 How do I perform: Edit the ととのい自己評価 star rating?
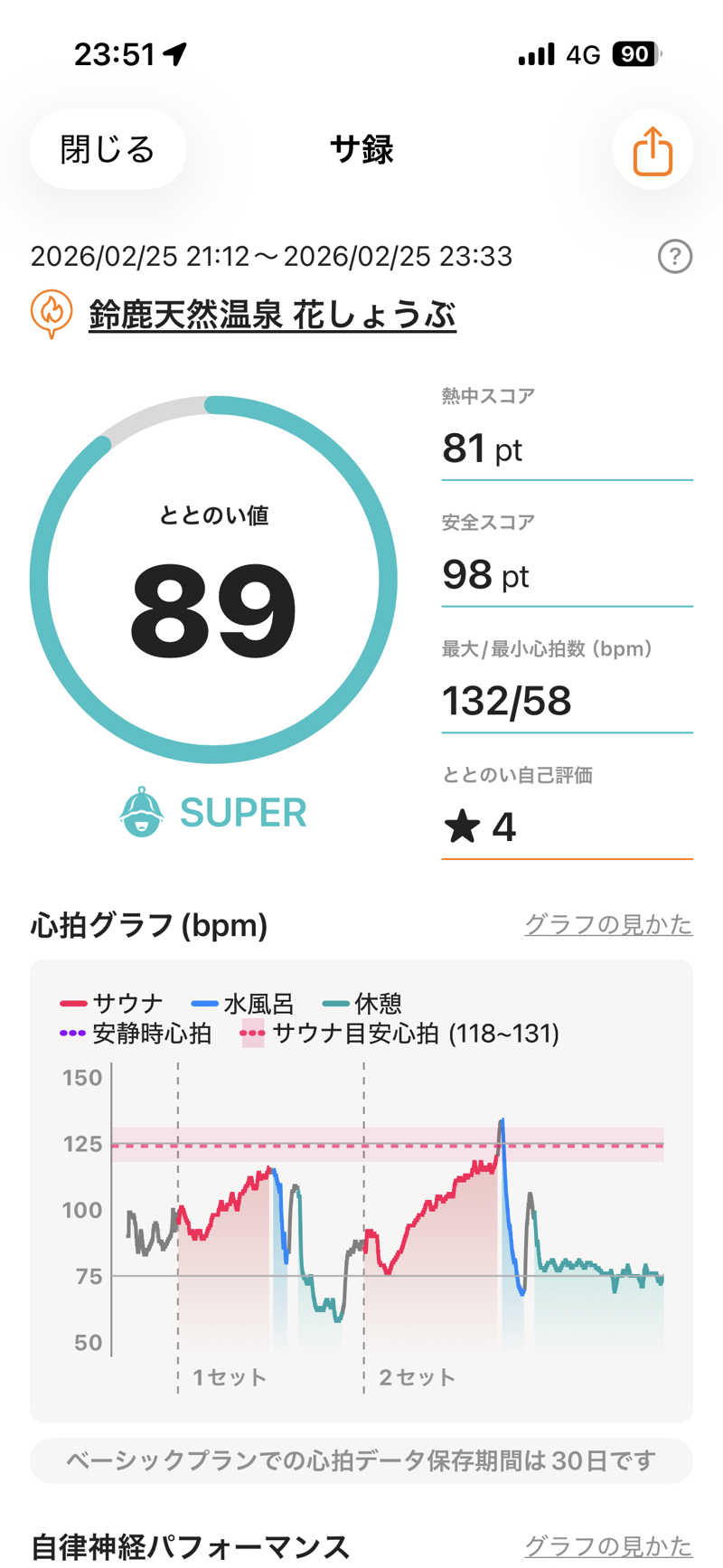tap(566, 826)
